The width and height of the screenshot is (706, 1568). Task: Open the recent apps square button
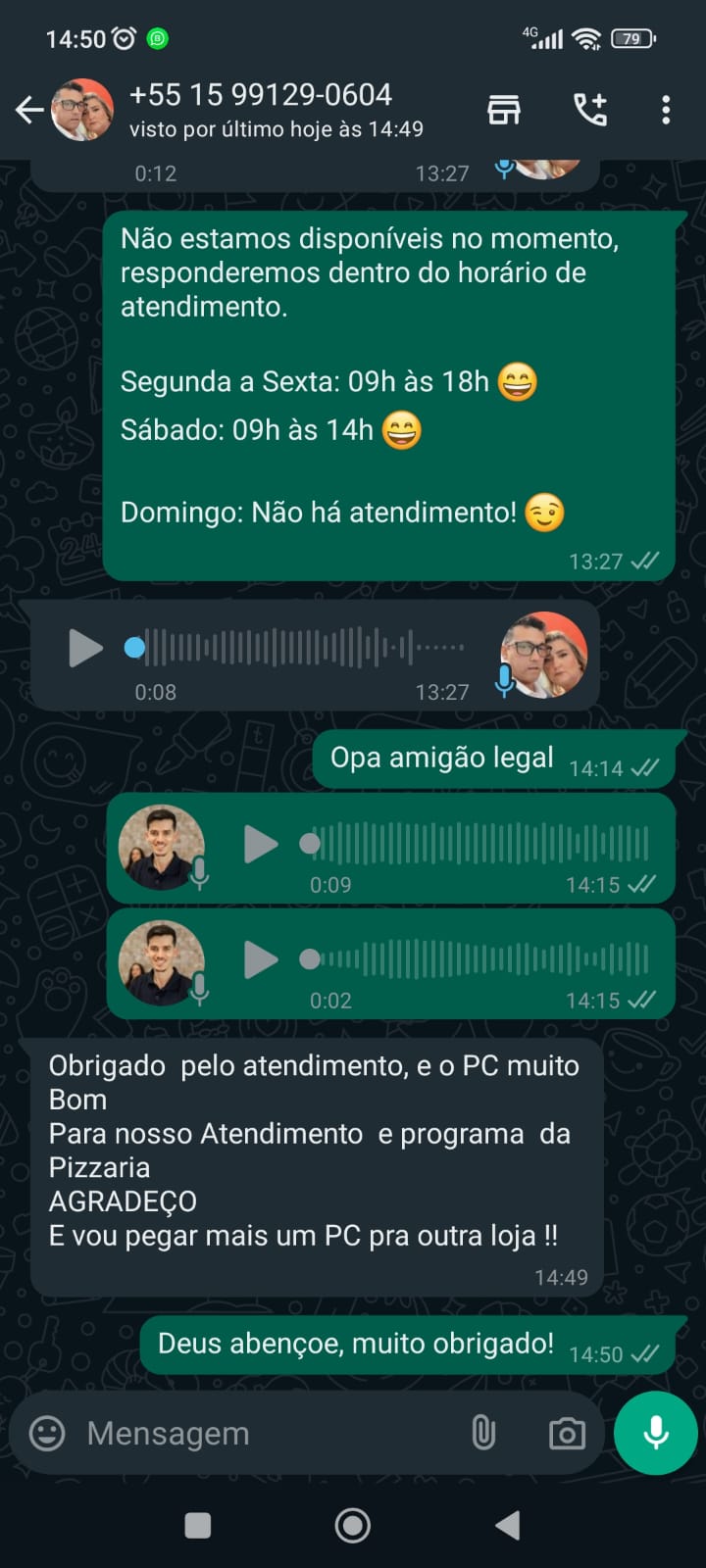(198, 1525)
